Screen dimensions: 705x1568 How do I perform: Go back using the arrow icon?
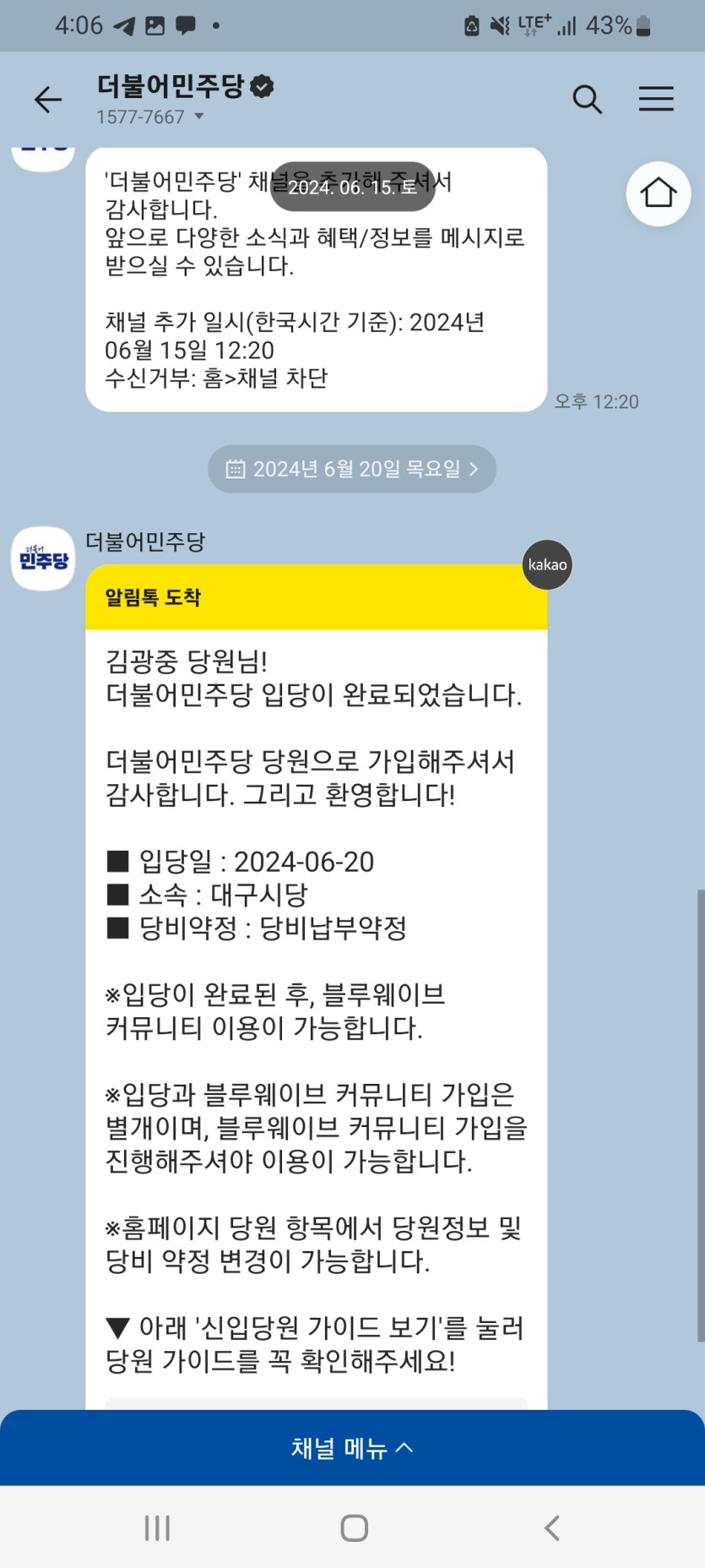click(x=48, y=100)
